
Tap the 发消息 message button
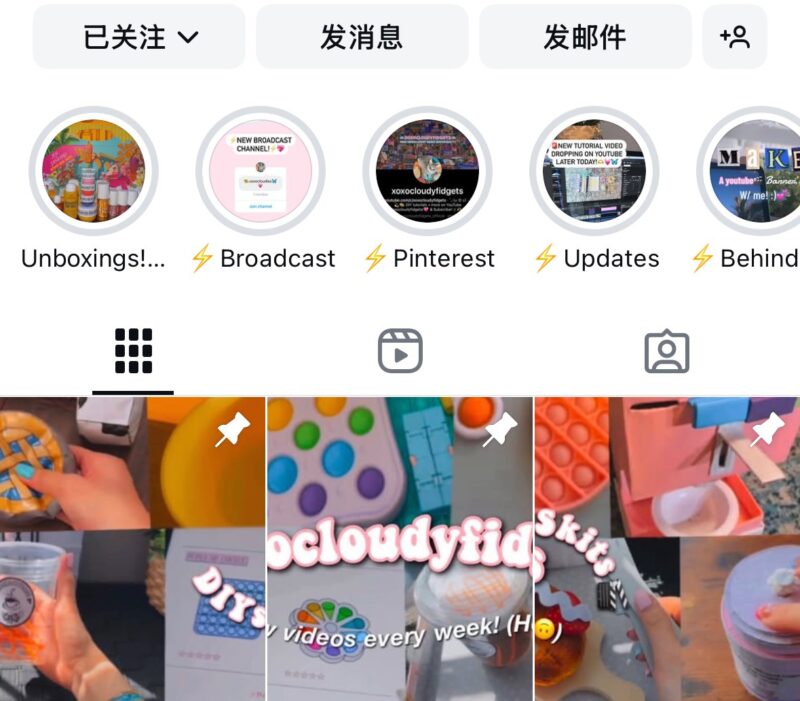pos(361,37)
